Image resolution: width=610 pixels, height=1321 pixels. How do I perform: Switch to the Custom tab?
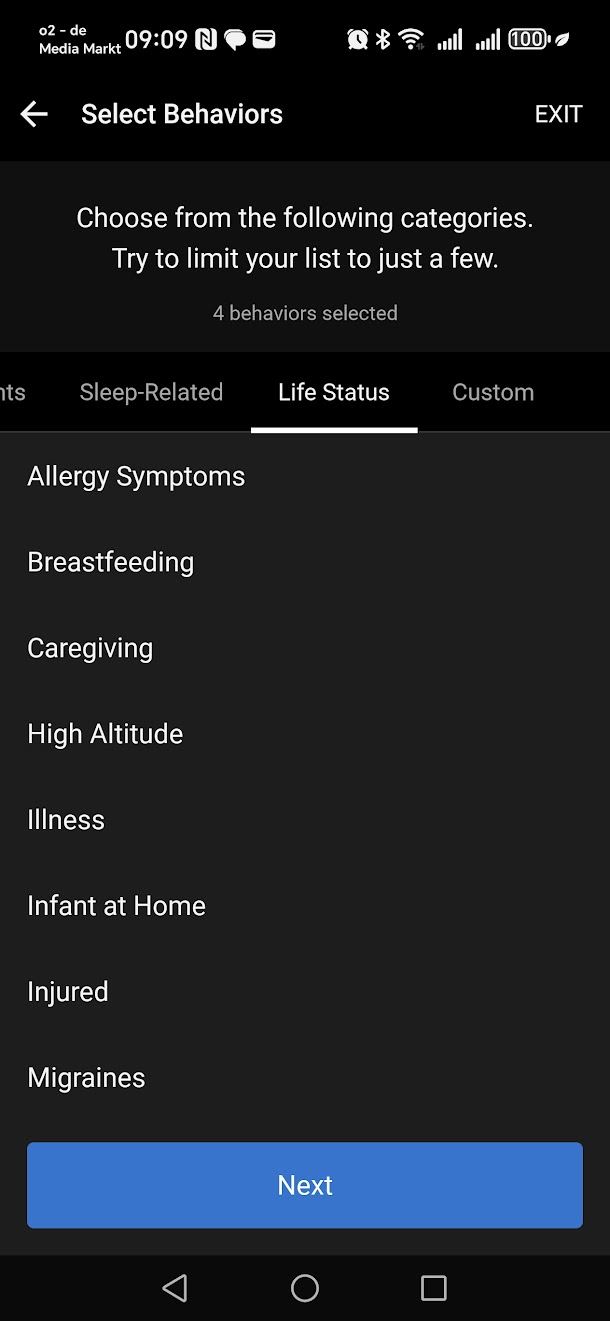(x=492, y=392)
